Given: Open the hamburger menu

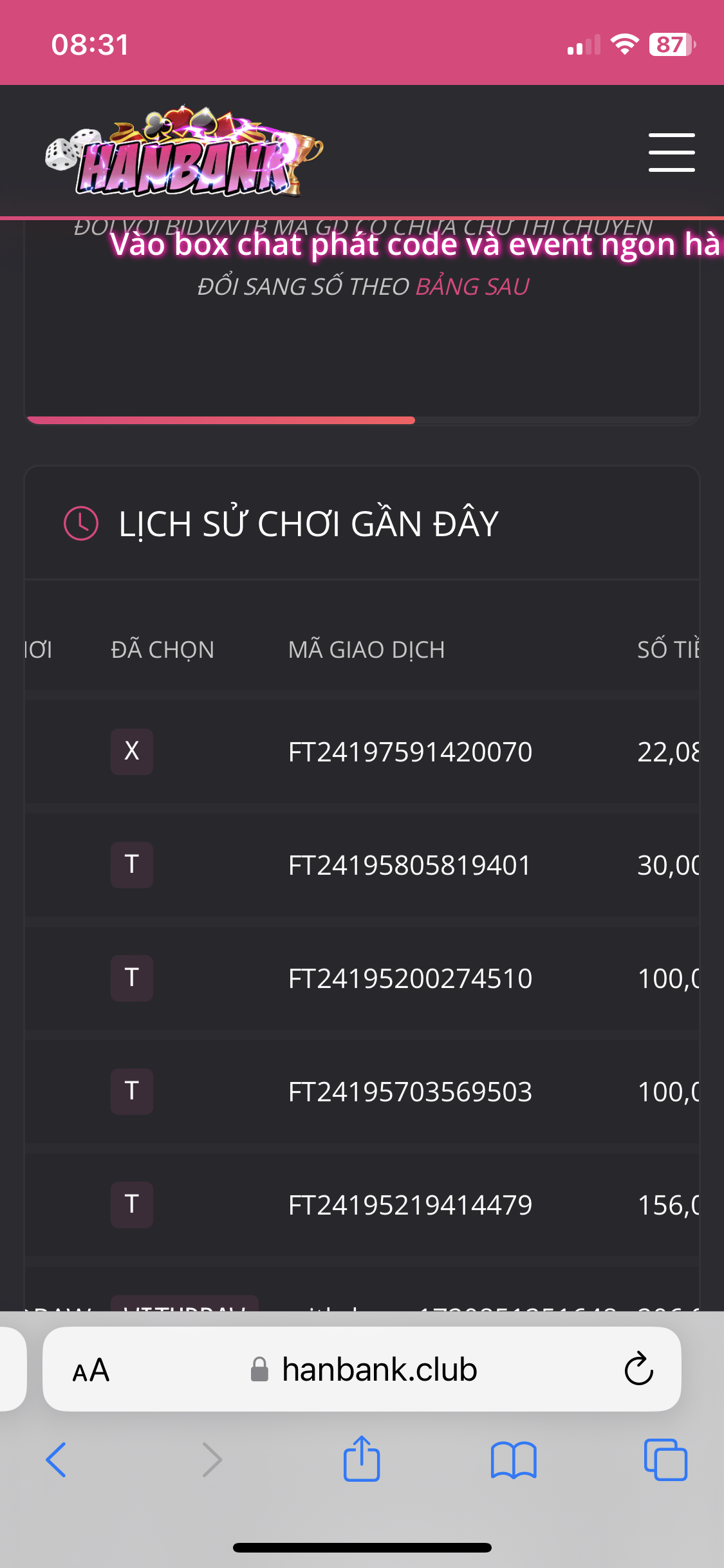Looking at the screenshot, I should [671, 153].
